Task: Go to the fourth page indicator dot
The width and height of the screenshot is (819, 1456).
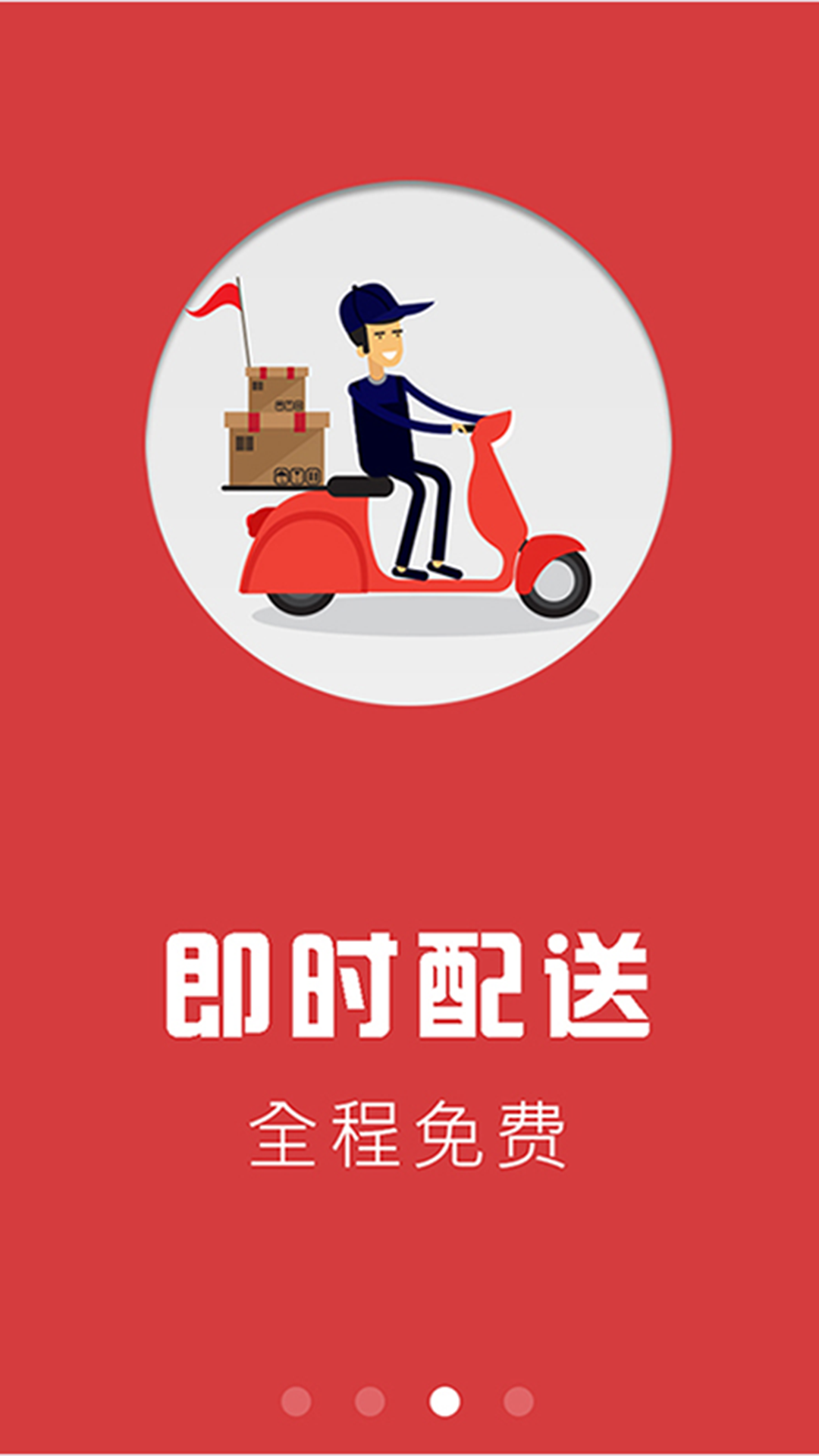Action: tap(519, 1401)
